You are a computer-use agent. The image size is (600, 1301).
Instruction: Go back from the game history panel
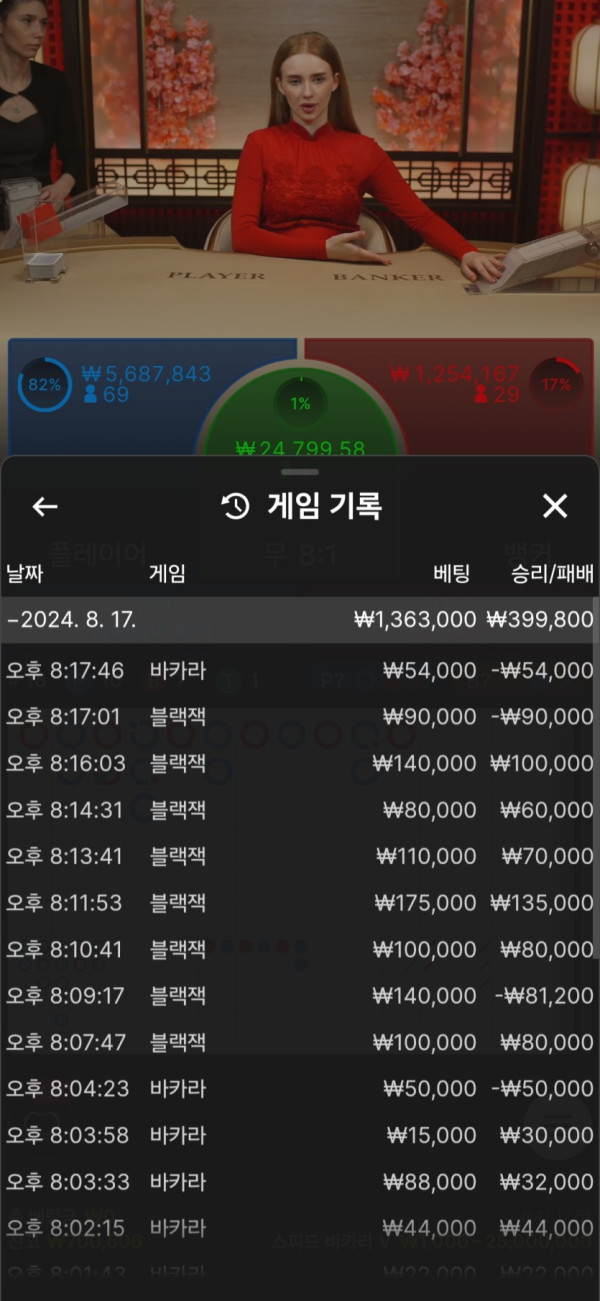click(x=45, y=507)
